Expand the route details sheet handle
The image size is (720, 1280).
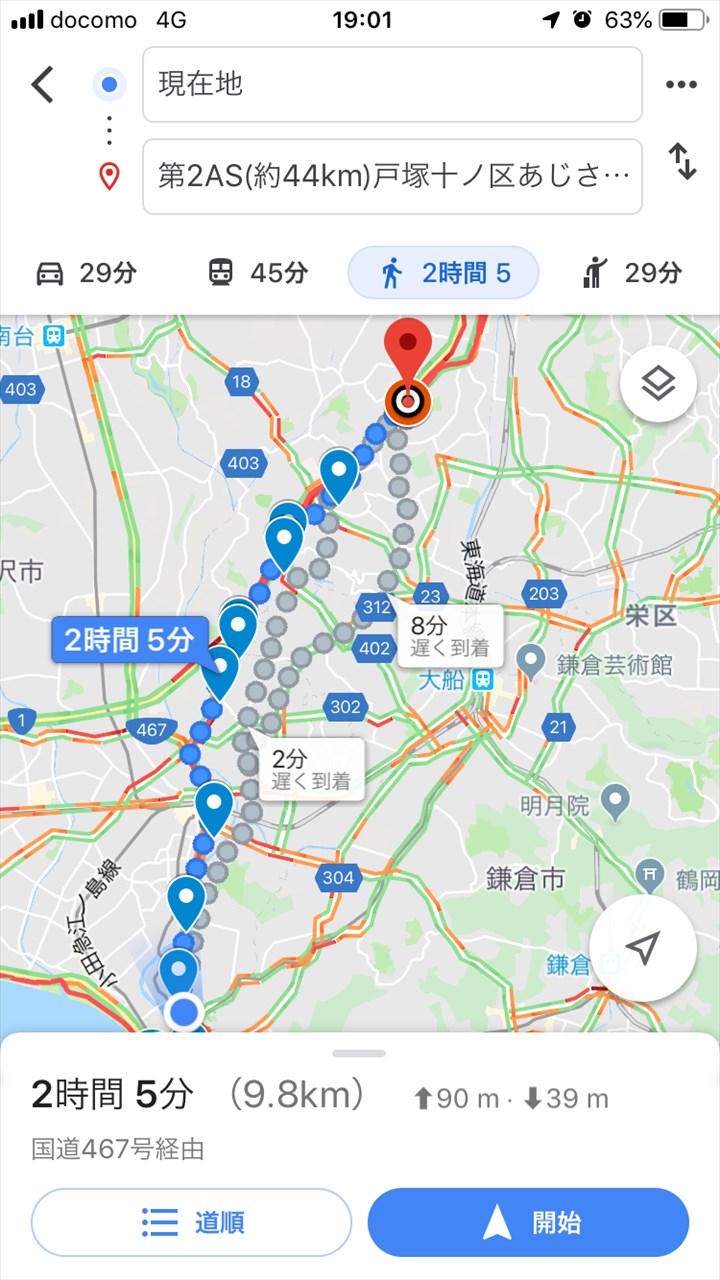[x=359, y=1053]
